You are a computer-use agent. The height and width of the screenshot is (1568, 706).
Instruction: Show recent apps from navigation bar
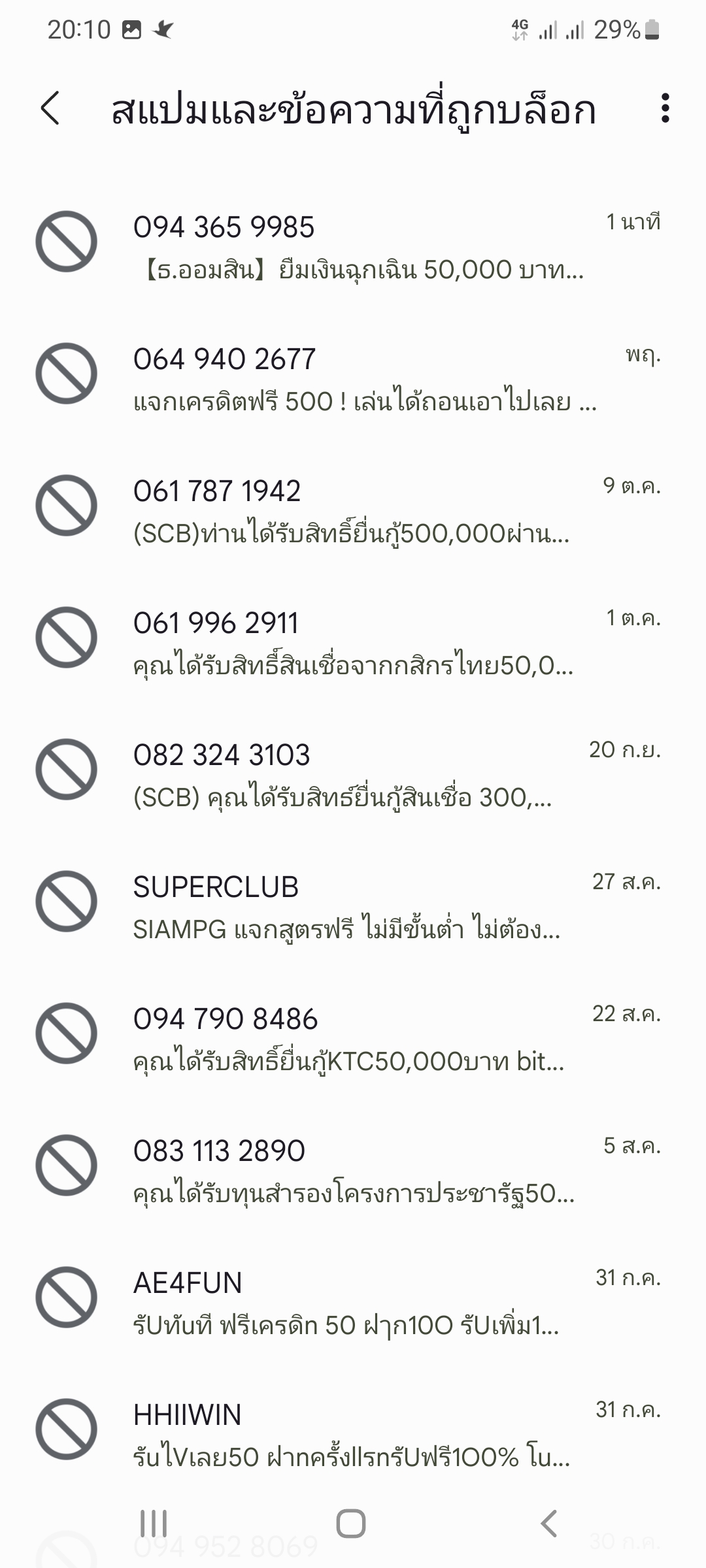pyautogui.click(x=154, y=1524)
